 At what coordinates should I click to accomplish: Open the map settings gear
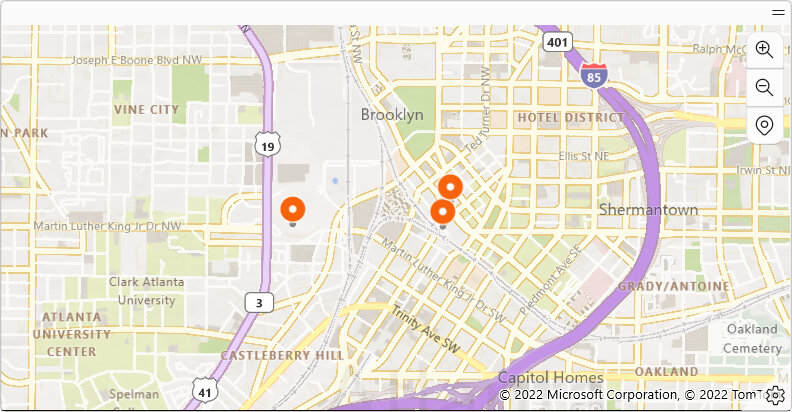pyautogui.click(x=775, y=395)
